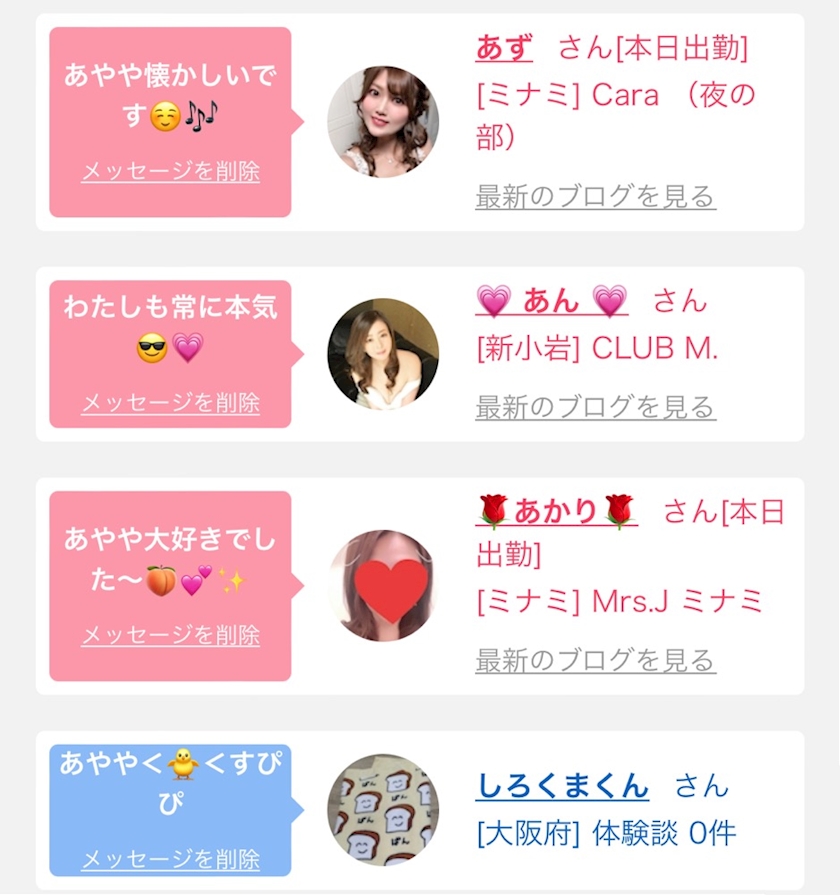Viewport: 840px width, 895px height.
Task: Open あかり's profile name link
Action: pyautogui.click(x=556, y=511)
